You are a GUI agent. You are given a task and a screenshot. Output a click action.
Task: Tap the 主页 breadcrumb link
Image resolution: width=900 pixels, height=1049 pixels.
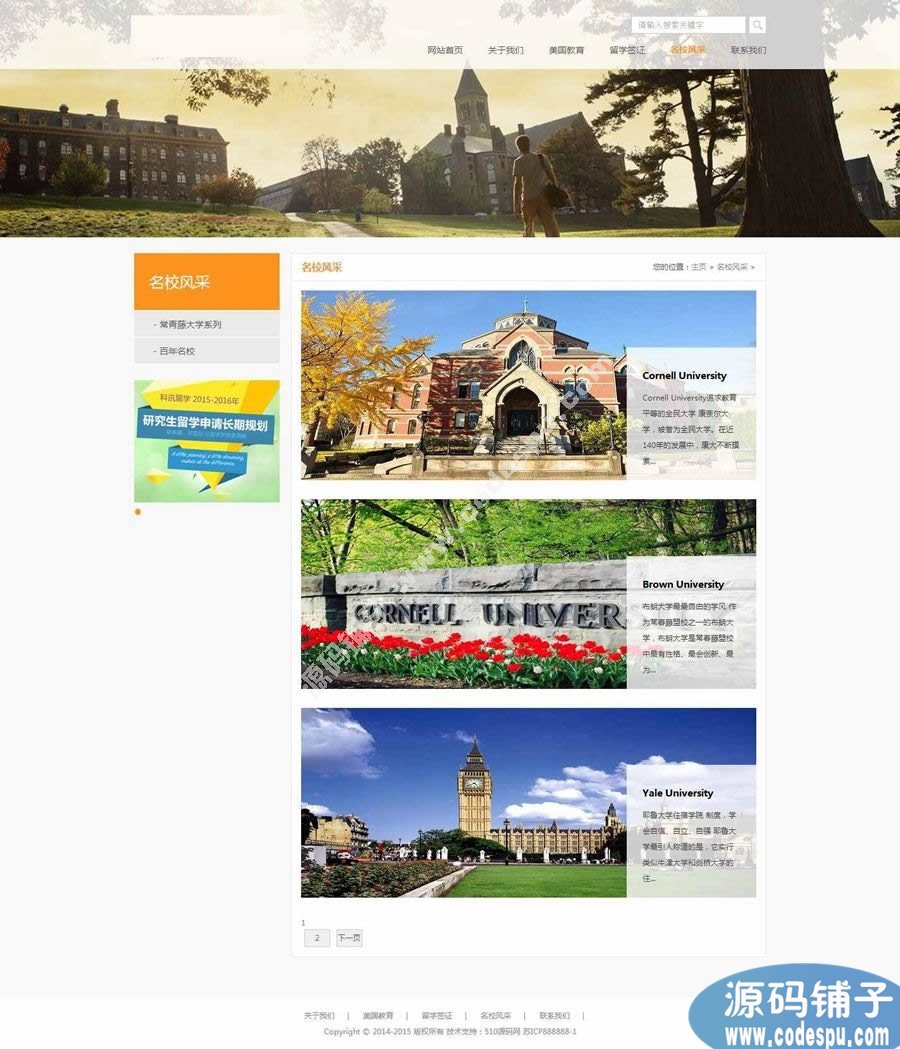pyautogui.click(x=698, y=267)
